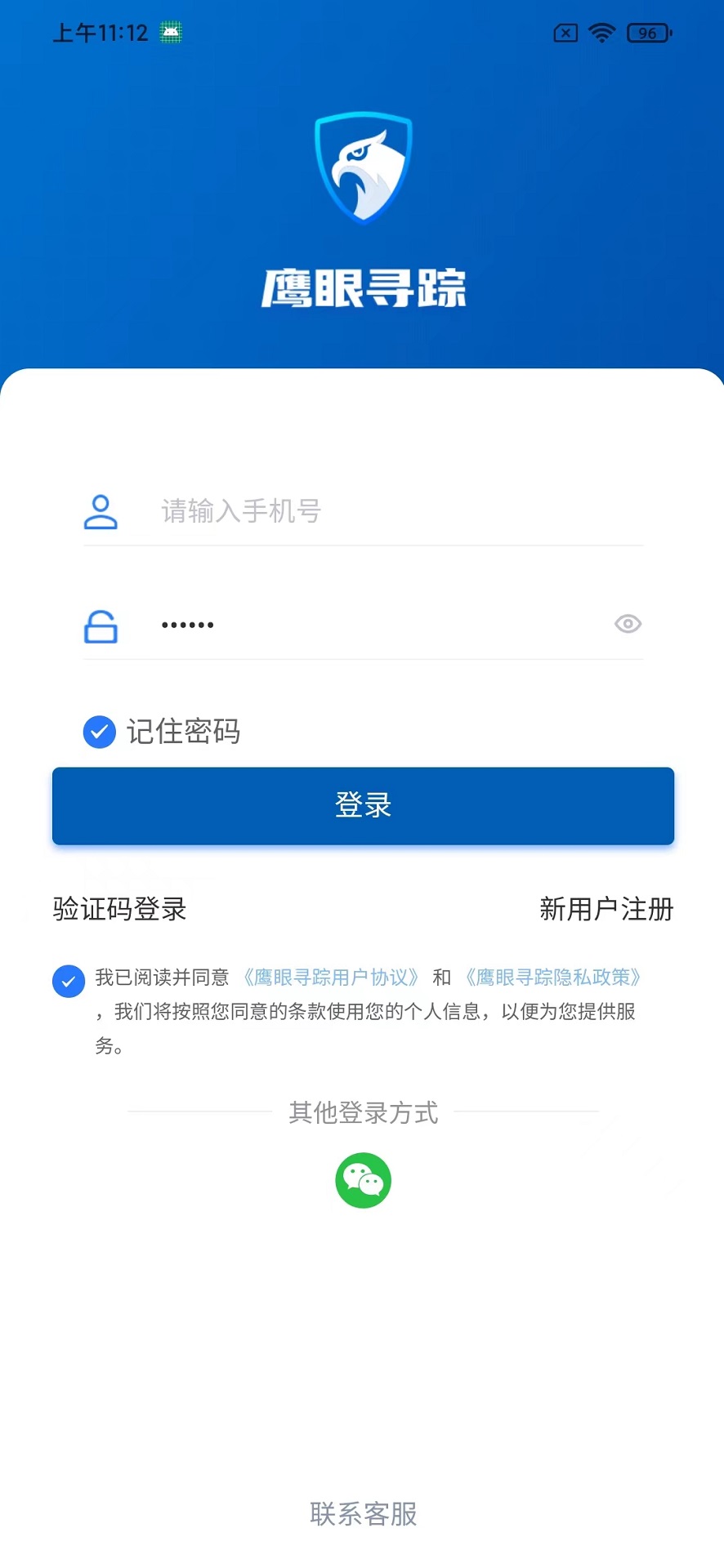Click the eagle shield app logo
The height and width of the screenshot is (1568, 724).
tap(363, 167)
